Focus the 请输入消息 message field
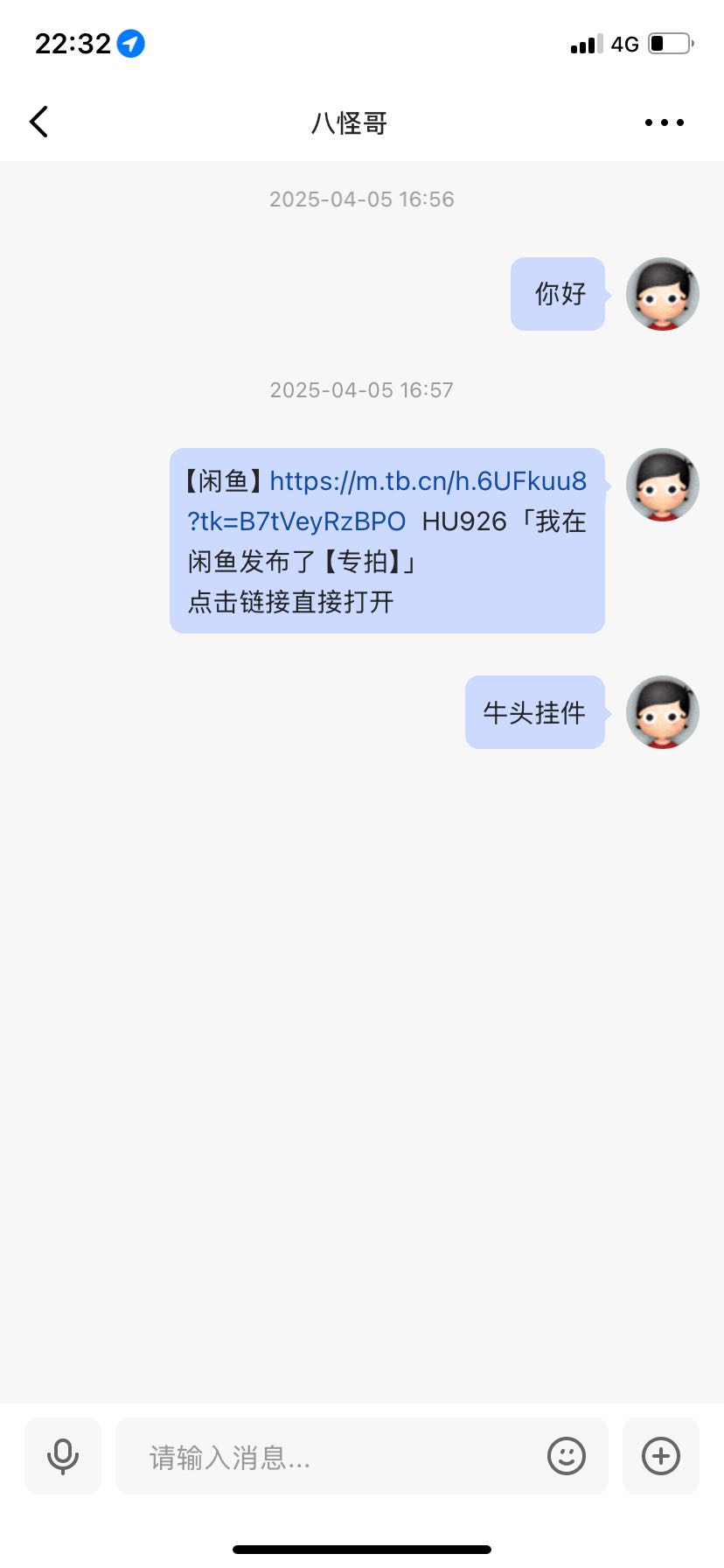Screen dimensions: 724x1568 pyautogui.click(x=332, y=1457)
